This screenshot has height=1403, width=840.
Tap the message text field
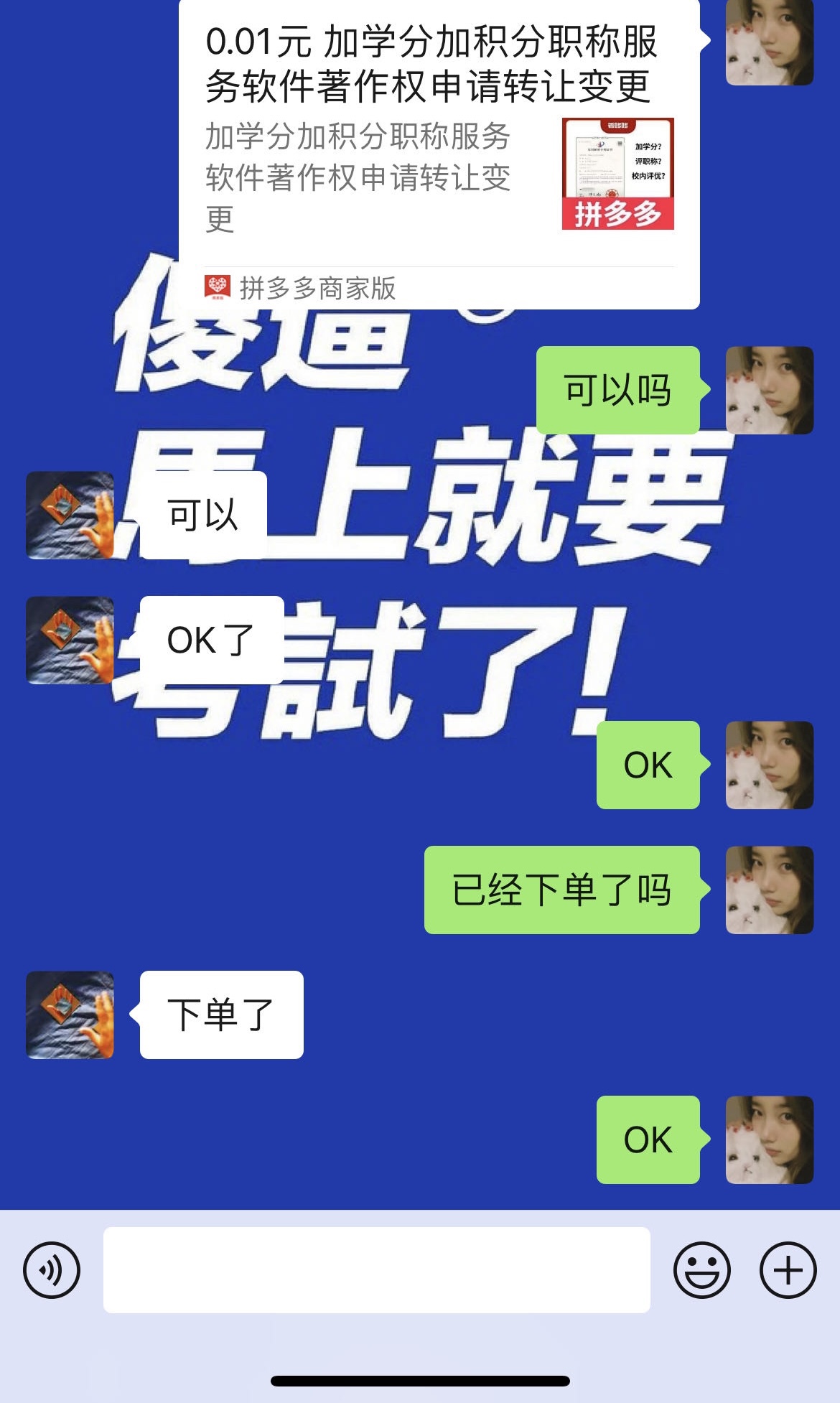pyautogui.click(x=377, y=1270)
